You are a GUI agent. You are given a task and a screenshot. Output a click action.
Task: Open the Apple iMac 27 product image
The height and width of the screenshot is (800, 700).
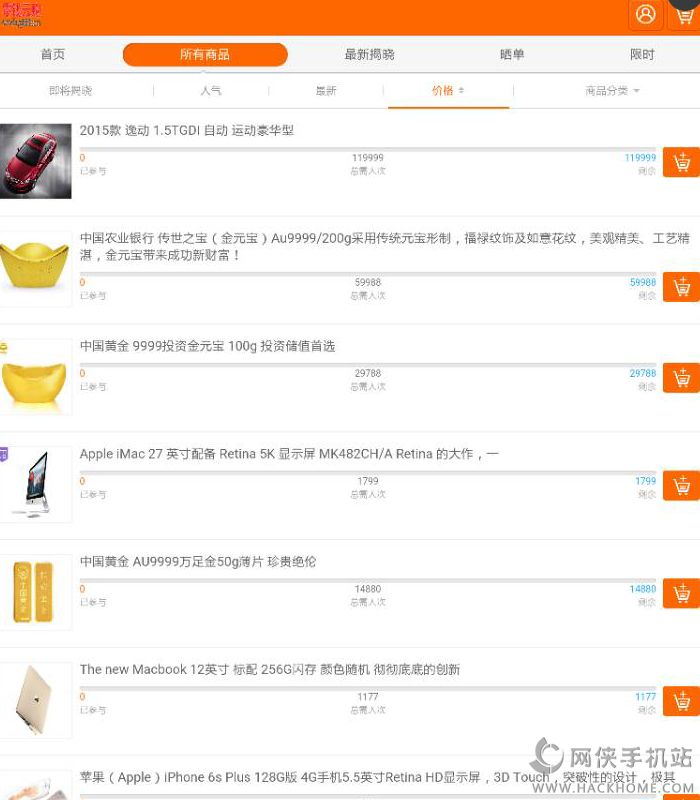pyautogui.click(x=36, y=484)
